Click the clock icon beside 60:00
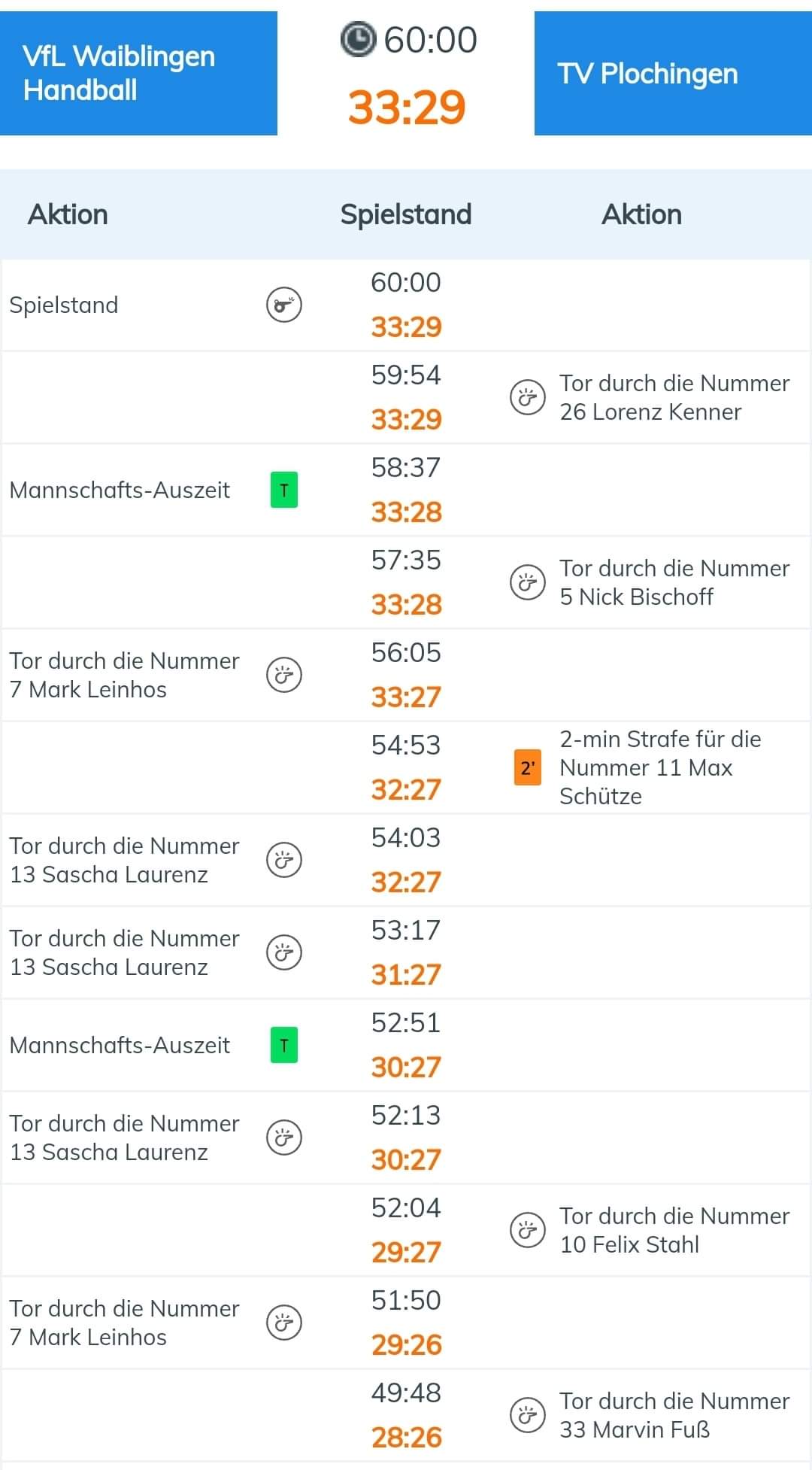 (x=358, y=39)
